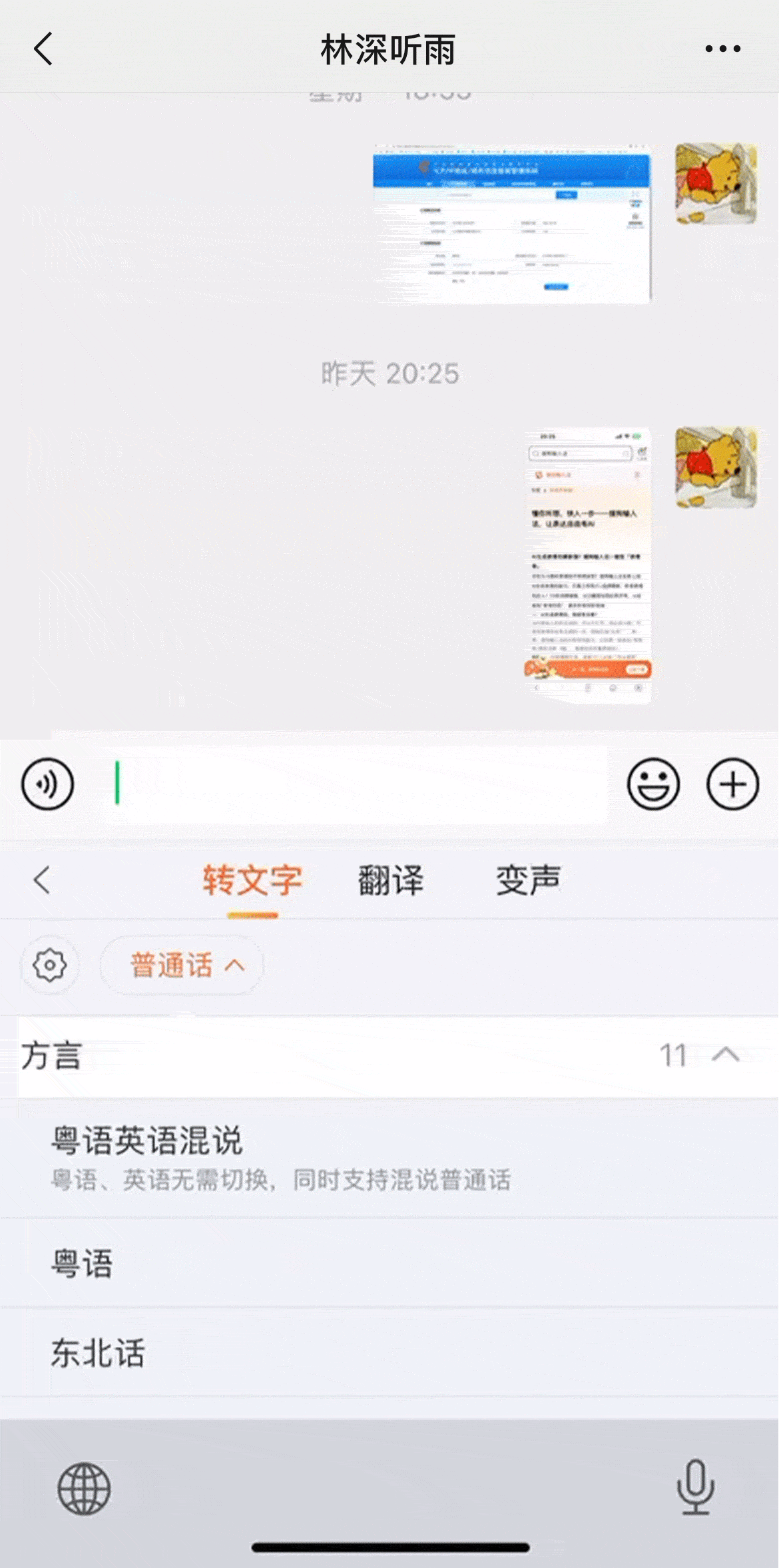Open the plus attachment menu
Viewport: 779px width, 1568px height.
[732, 784]
